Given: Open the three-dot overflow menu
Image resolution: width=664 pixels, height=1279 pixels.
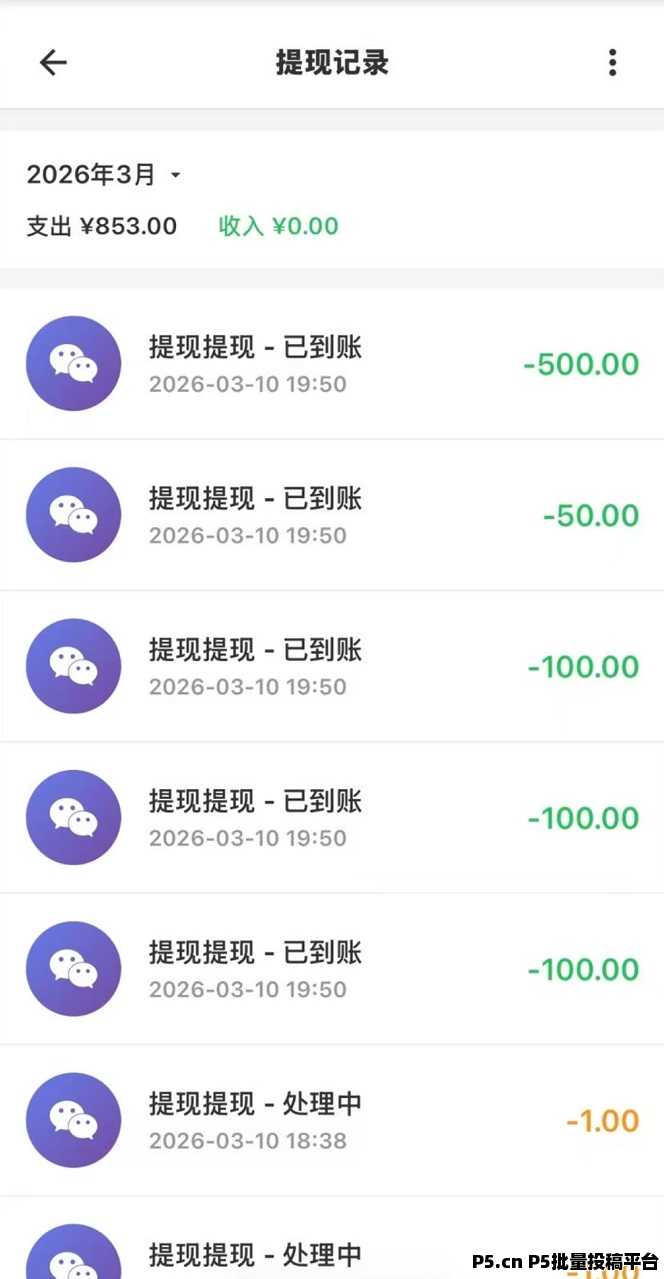Looking at the screenshot, I should 612,63.
